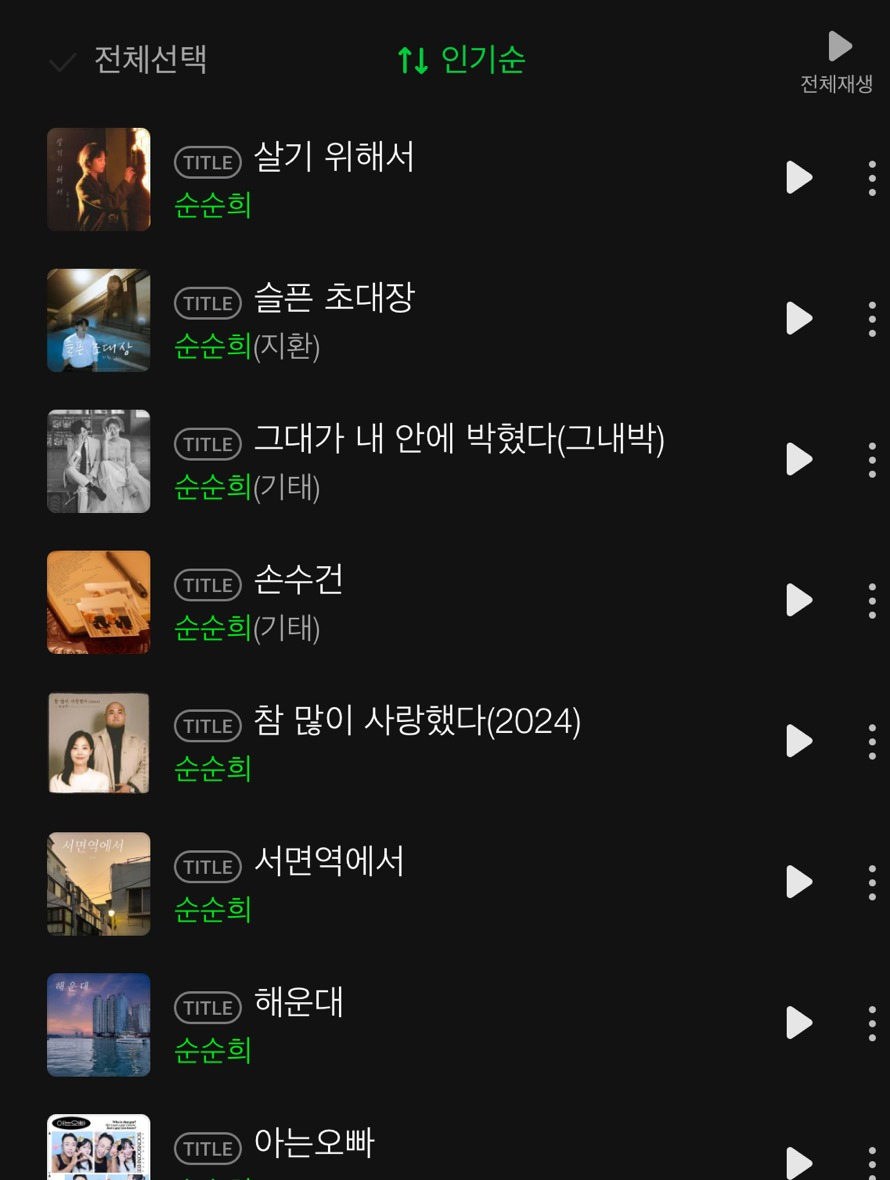Image resolution: width=890 pixels, height=1180 pixels.
Task: Open the 해운대 album cover
Action: coord(98,1025)
